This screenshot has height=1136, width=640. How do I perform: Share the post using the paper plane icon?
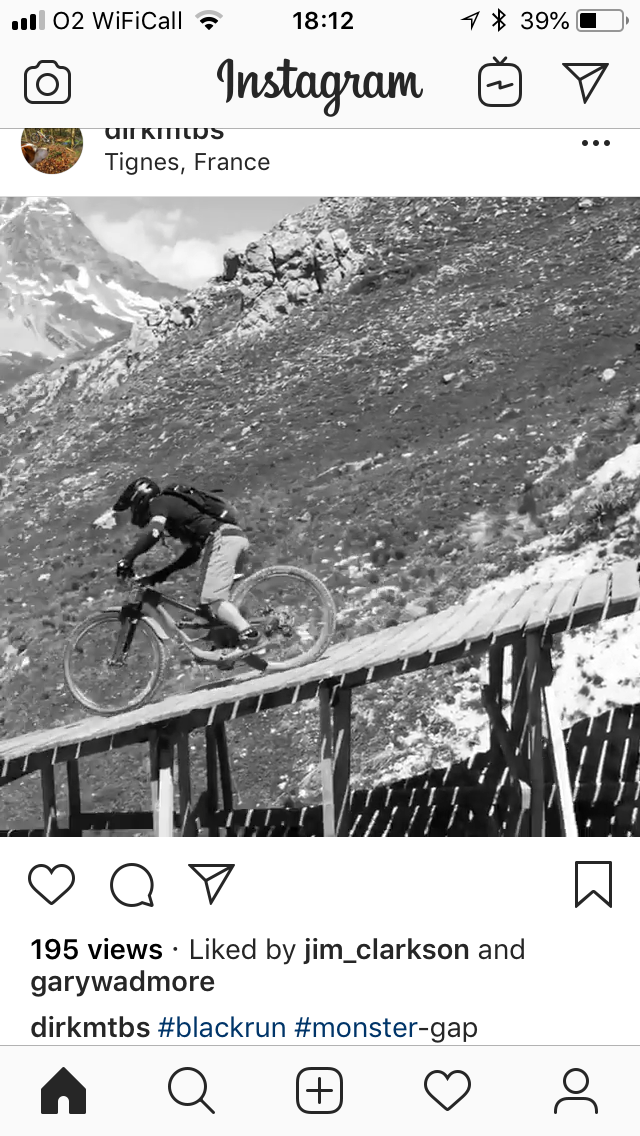(x=211, y=884)
